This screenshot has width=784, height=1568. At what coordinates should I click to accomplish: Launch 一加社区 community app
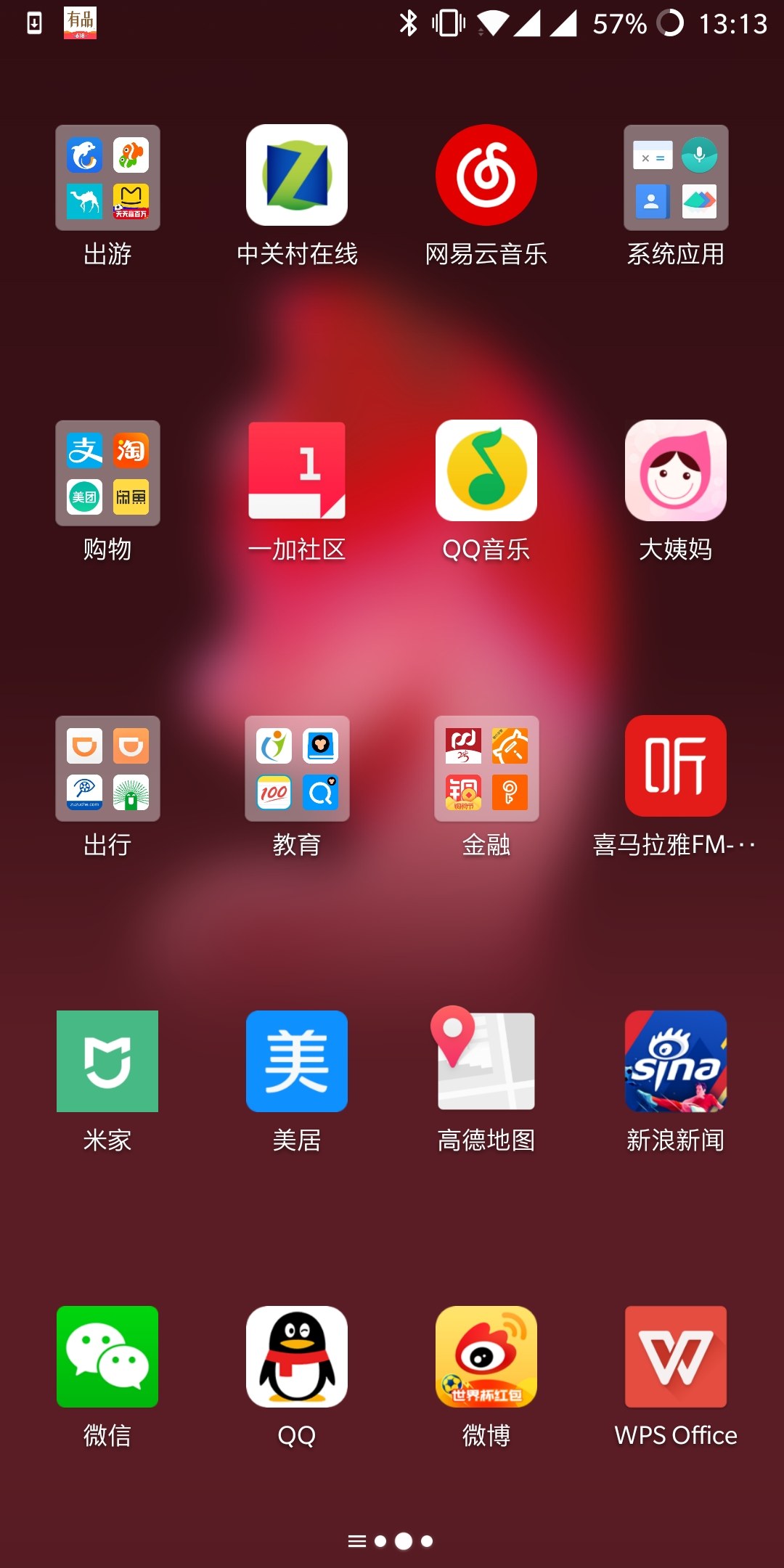(297, 470)
